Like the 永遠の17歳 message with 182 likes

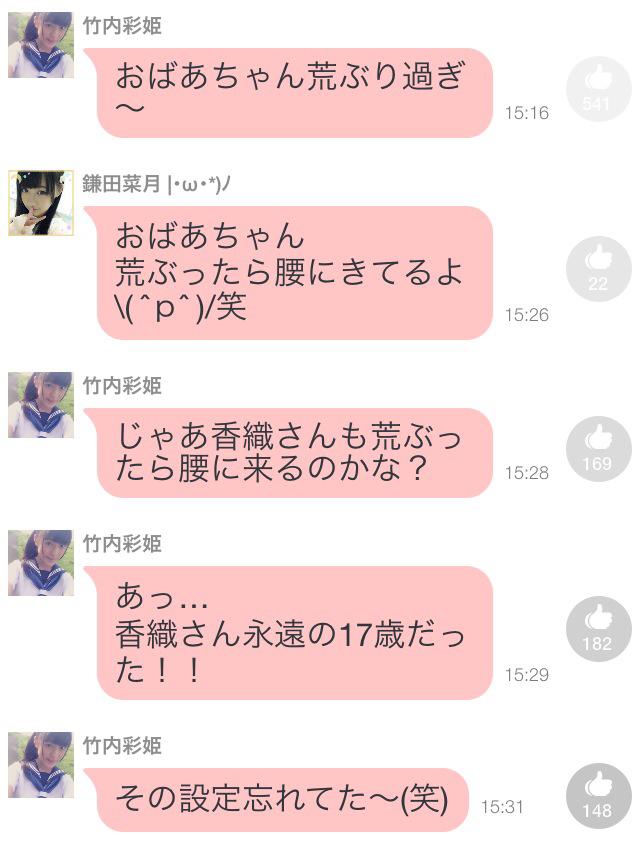tap(598, 629)
